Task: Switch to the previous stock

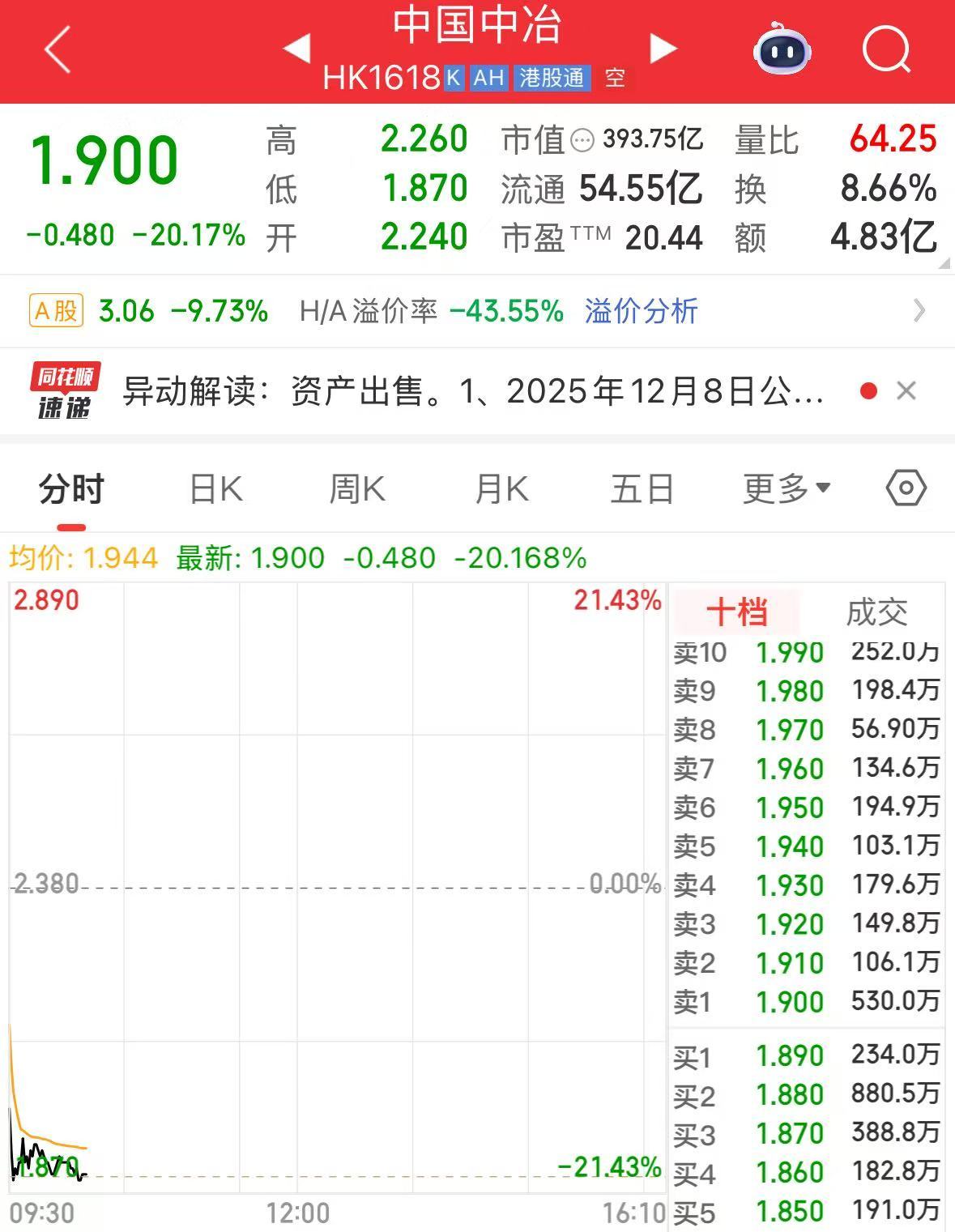Action: click(297, 49)
